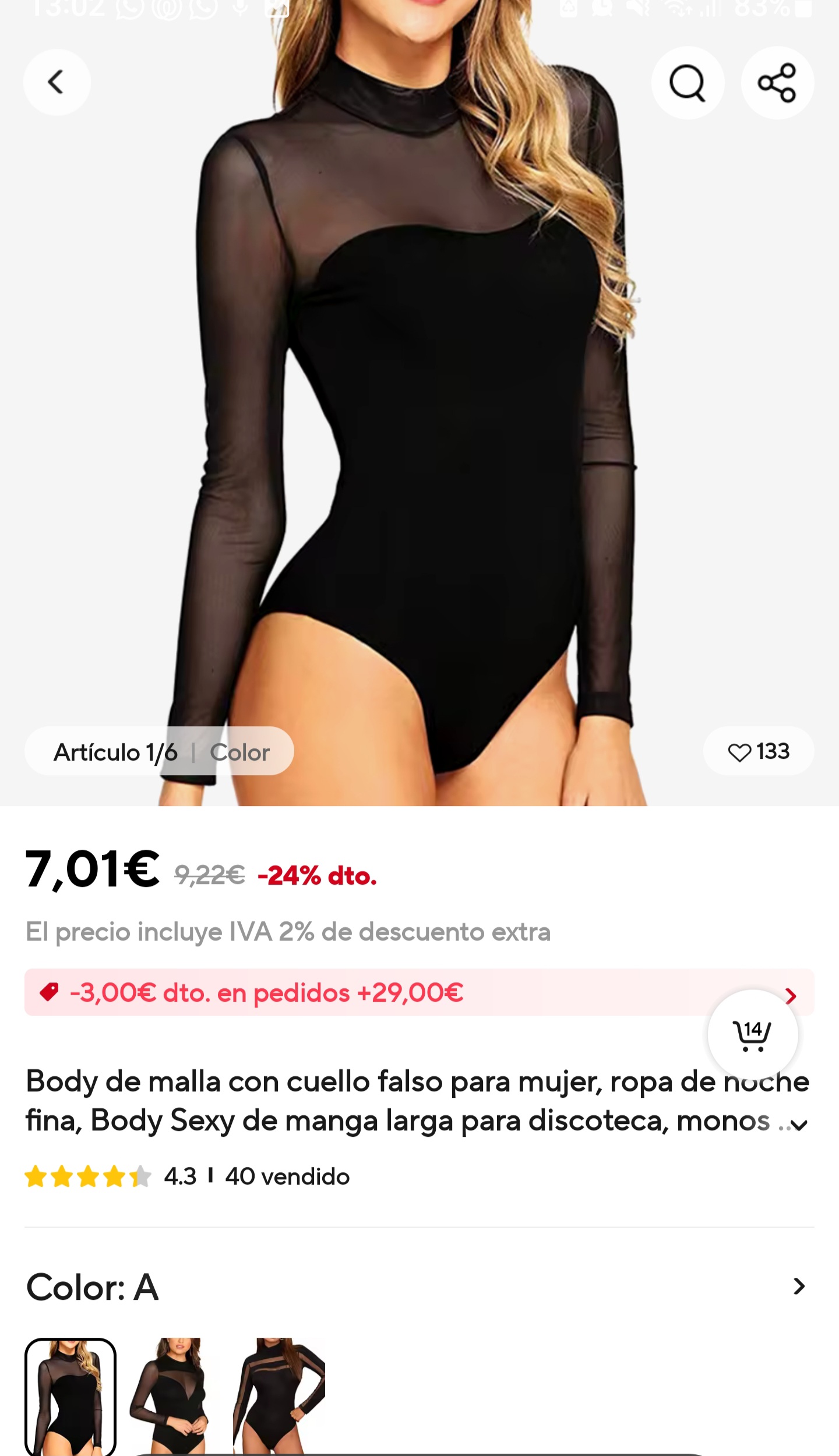The image size is (839, 1456).
Task: Open the search magnifier icon
Action: click(x=688, y=83)
